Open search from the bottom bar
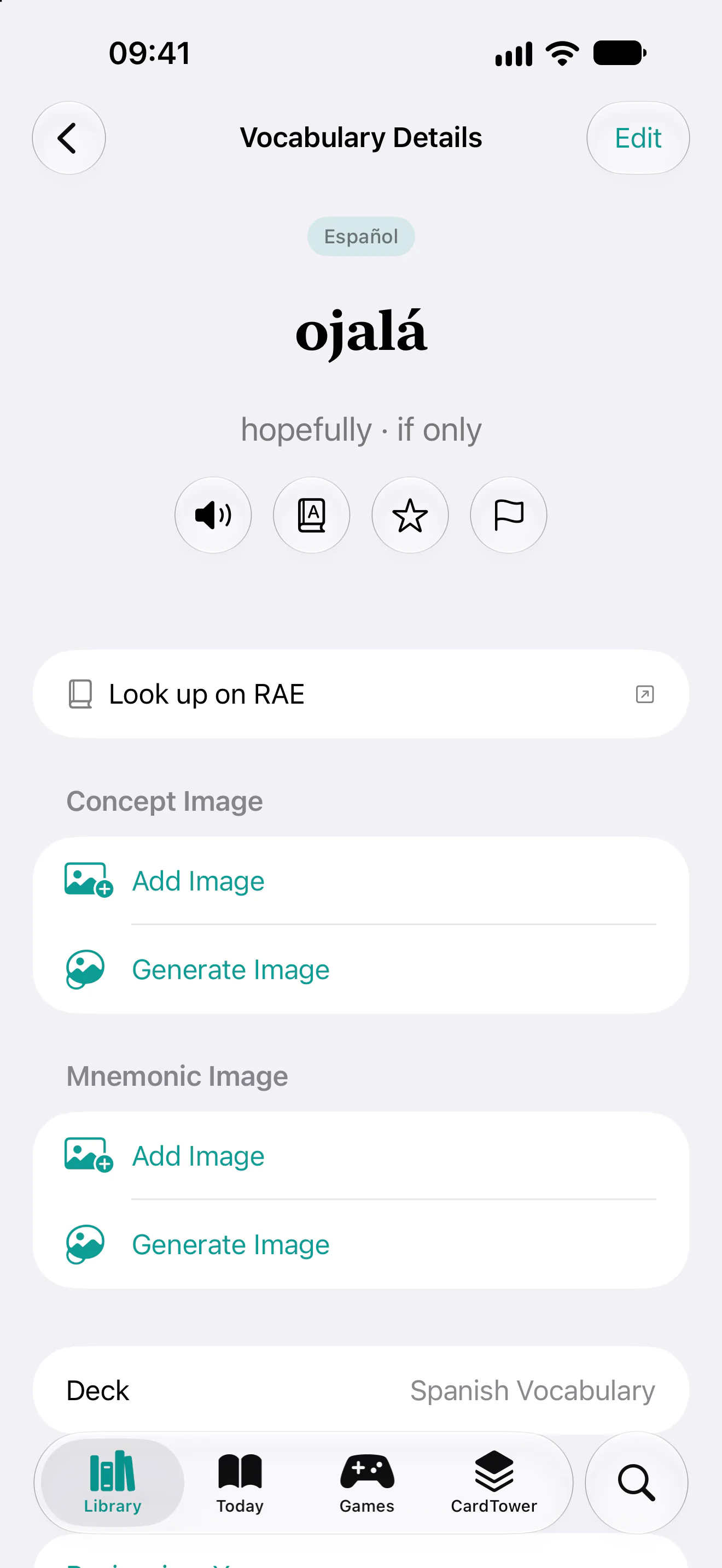This screenshot has width=722, height=1568. [x=637, y=1483]
